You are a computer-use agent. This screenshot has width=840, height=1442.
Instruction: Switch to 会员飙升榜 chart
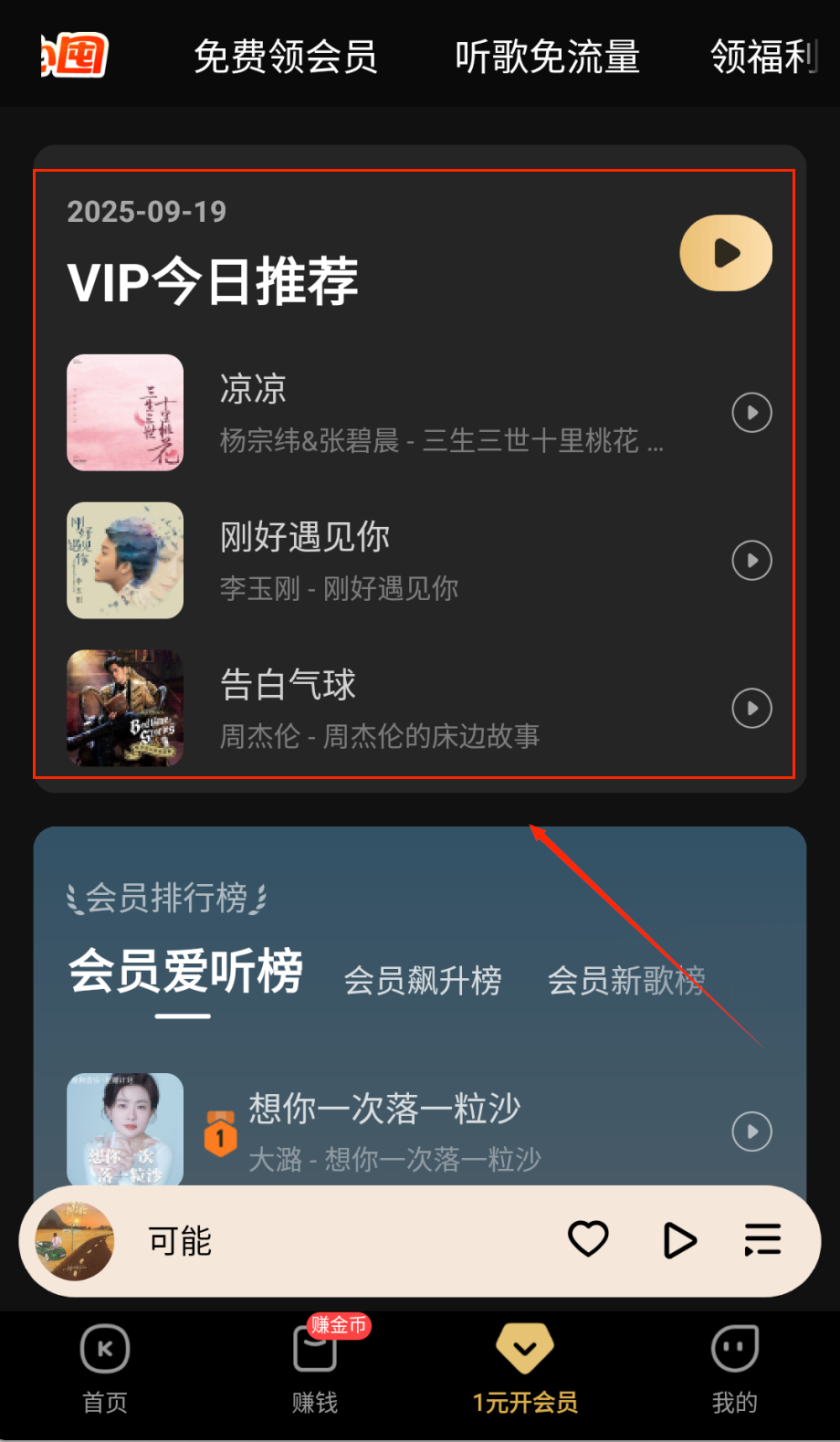point(422,981)
